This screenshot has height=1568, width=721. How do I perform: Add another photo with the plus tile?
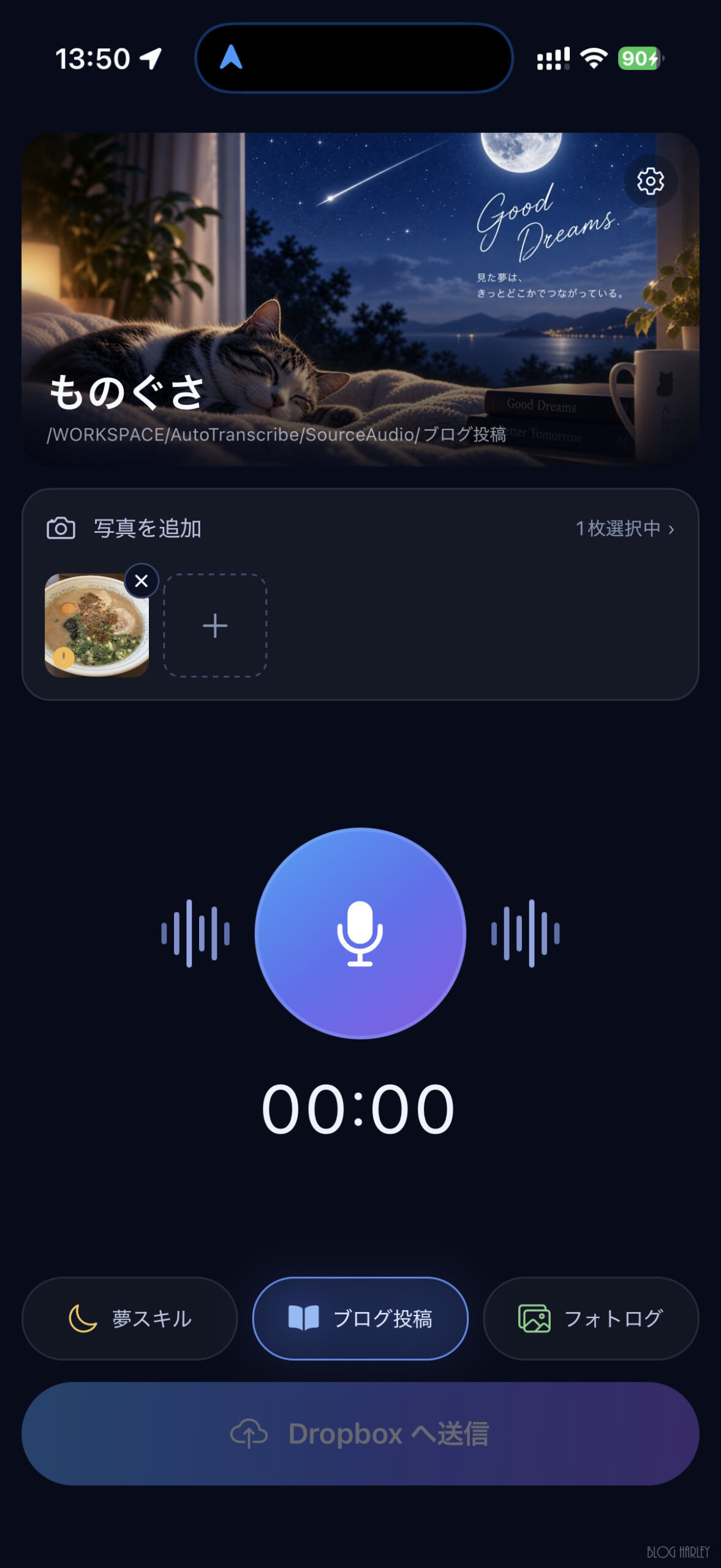click(215, 625)
